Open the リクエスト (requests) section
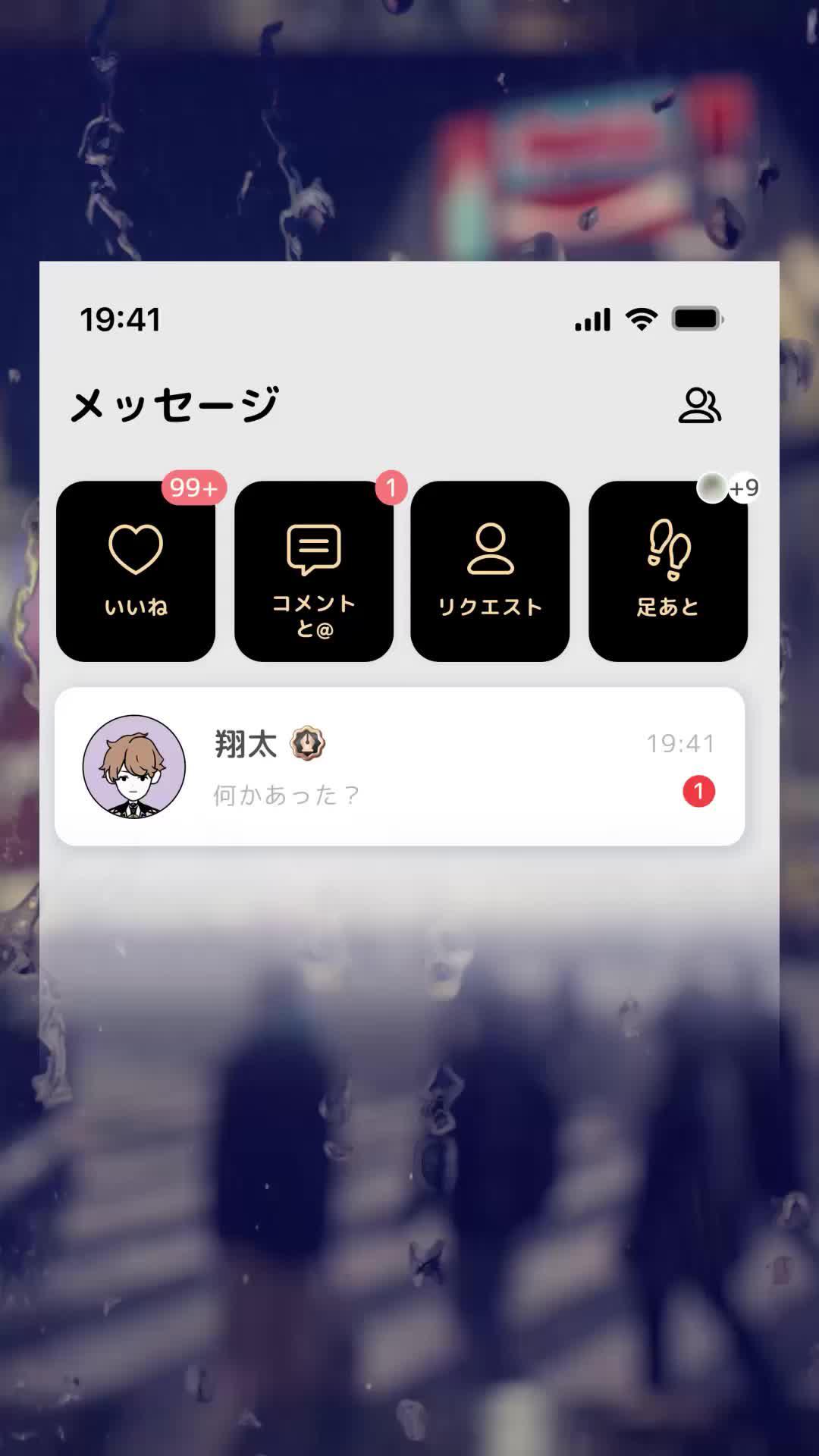 pos(491,569)
